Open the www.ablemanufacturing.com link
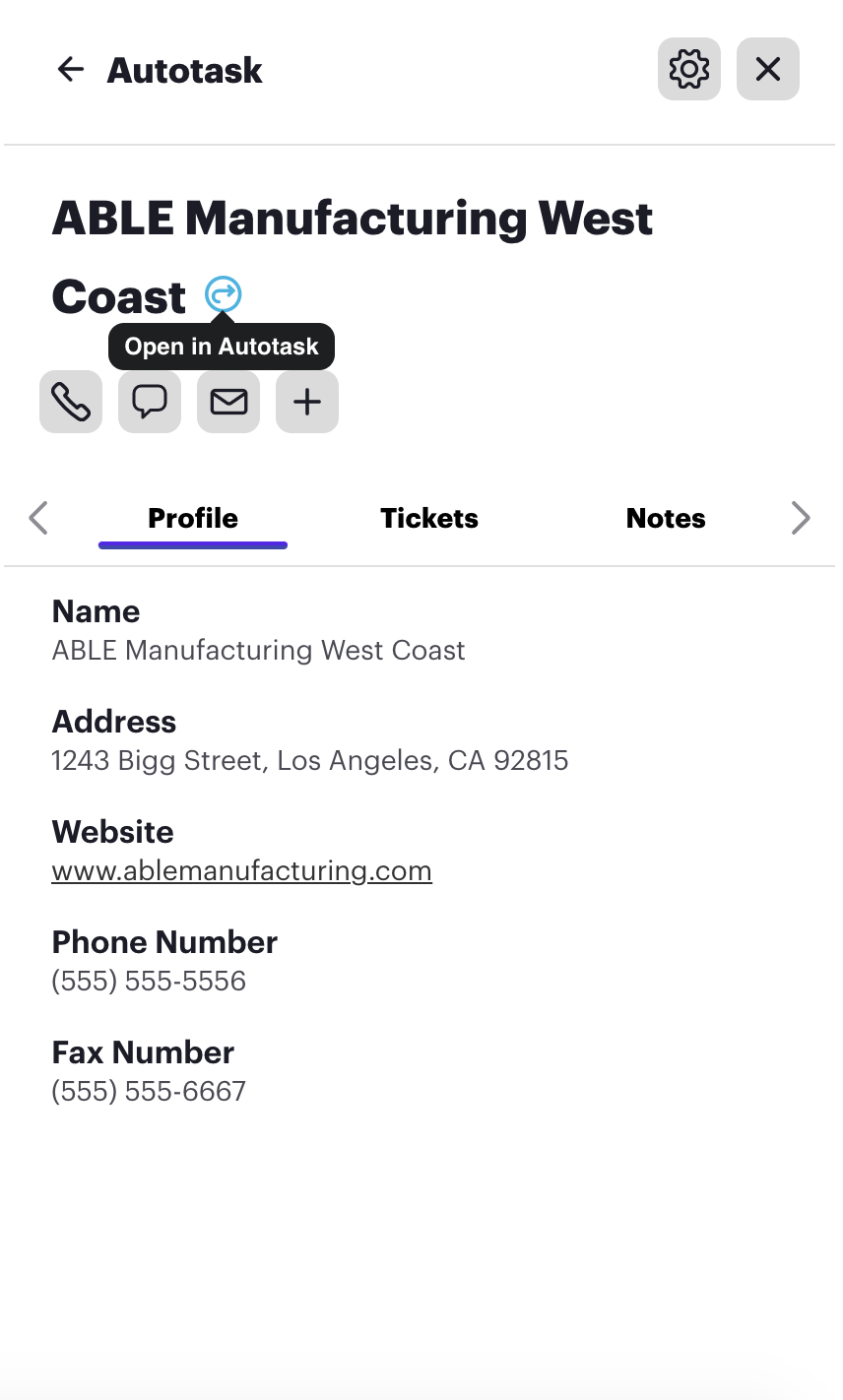This screenshot has height=1400, width=843. (x=241, y=870)
